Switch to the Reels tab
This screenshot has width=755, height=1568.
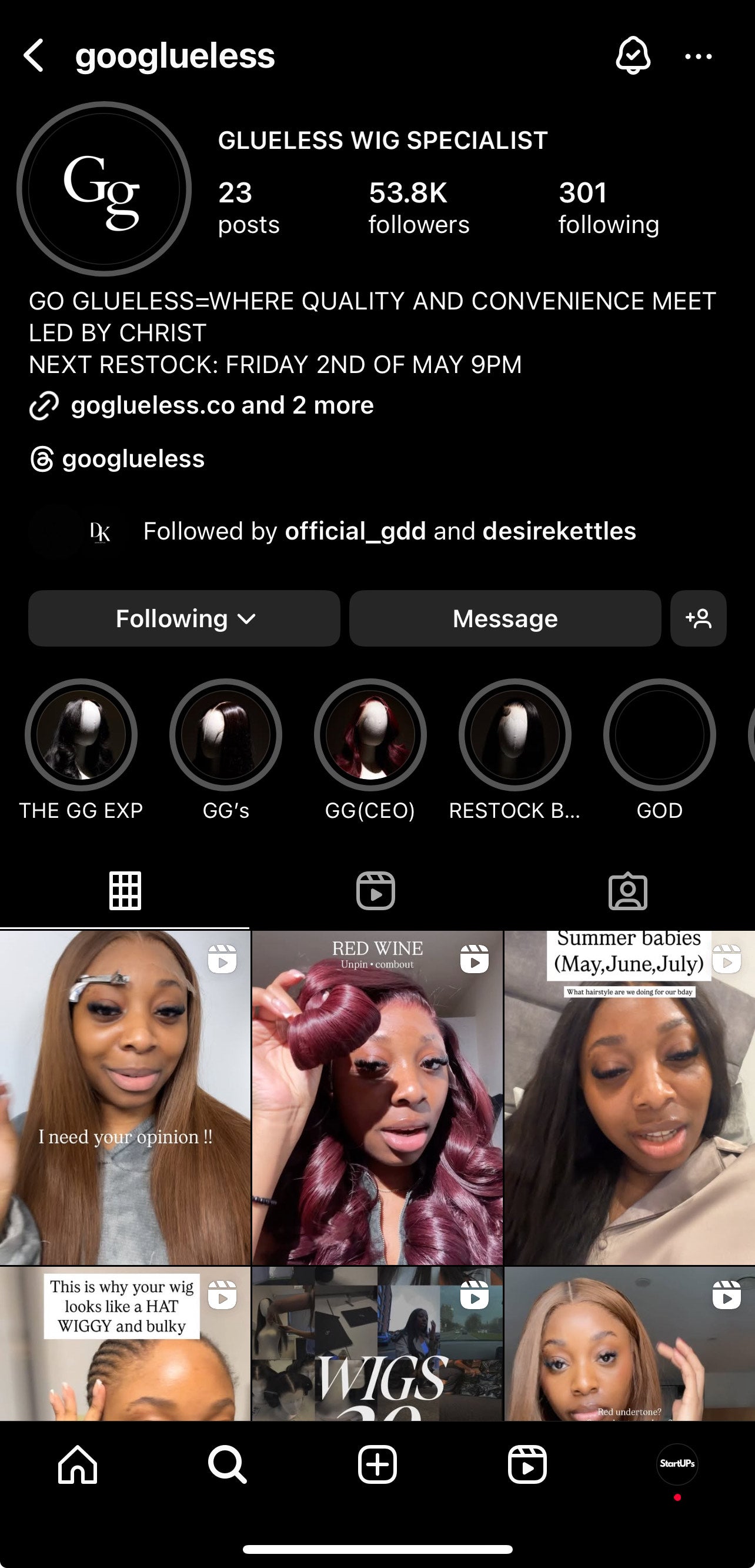[375, 891]
